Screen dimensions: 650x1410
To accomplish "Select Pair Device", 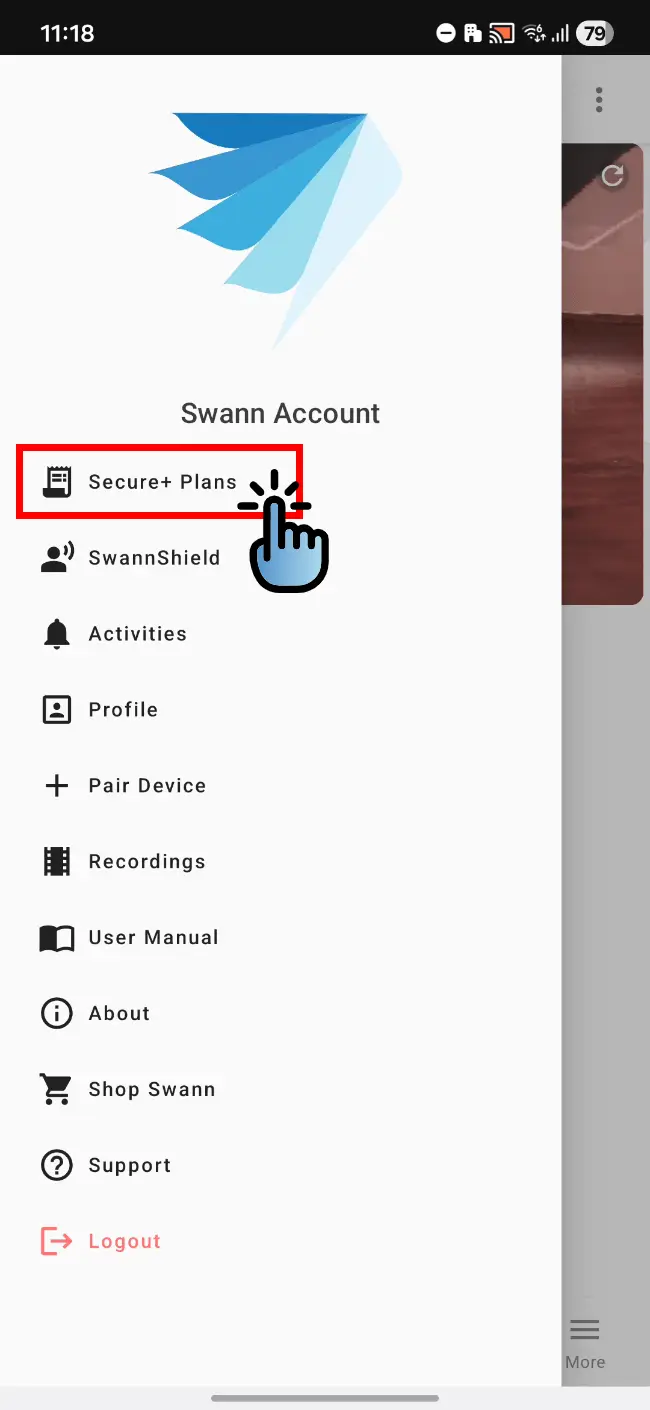I will click(x=146, y=786).
